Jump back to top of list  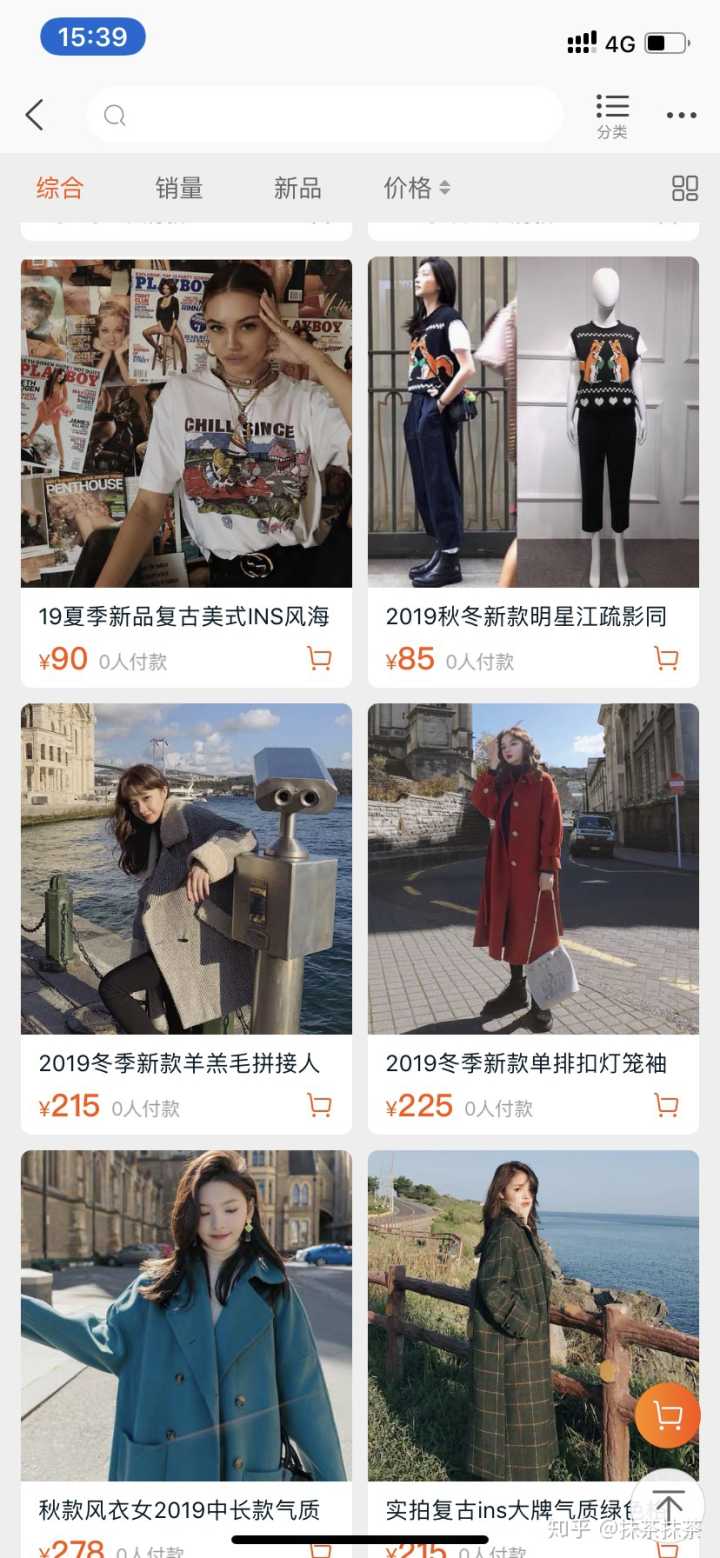668,1505
